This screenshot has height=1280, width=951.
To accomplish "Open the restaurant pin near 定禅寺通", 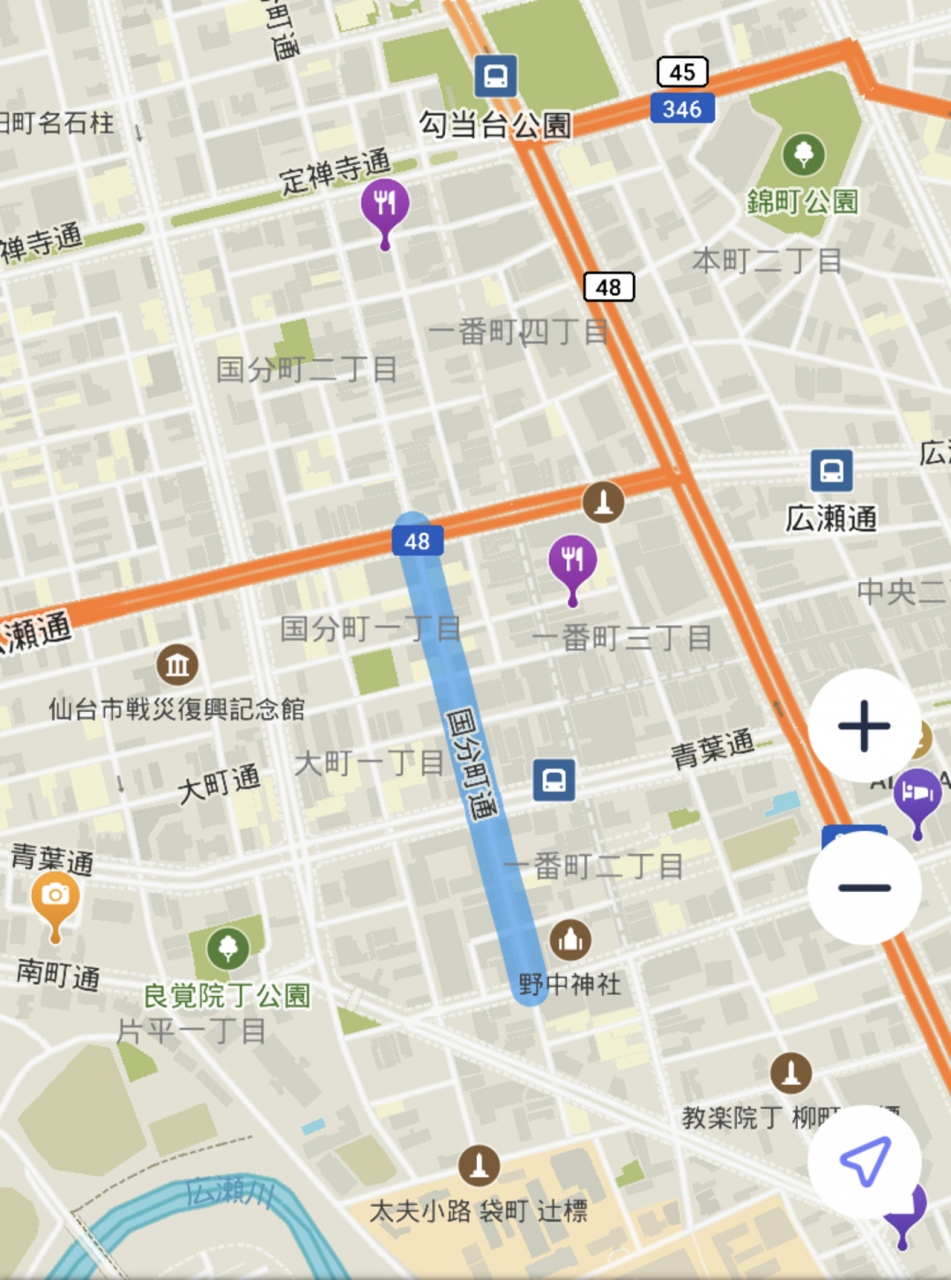I will coord(385,207).
